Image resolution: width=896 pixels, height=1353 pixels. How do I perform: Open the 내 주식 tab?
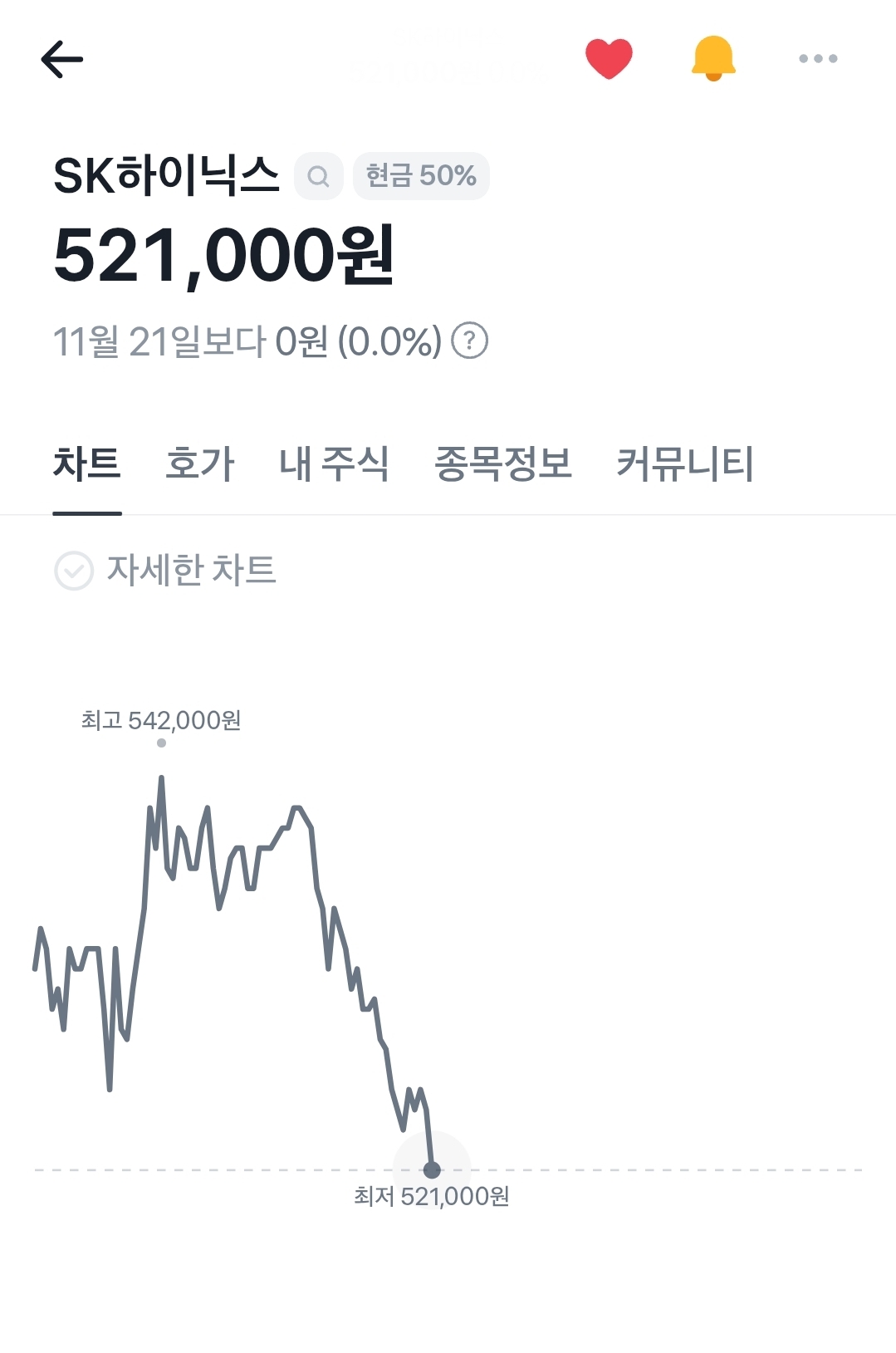pos(334,463)
